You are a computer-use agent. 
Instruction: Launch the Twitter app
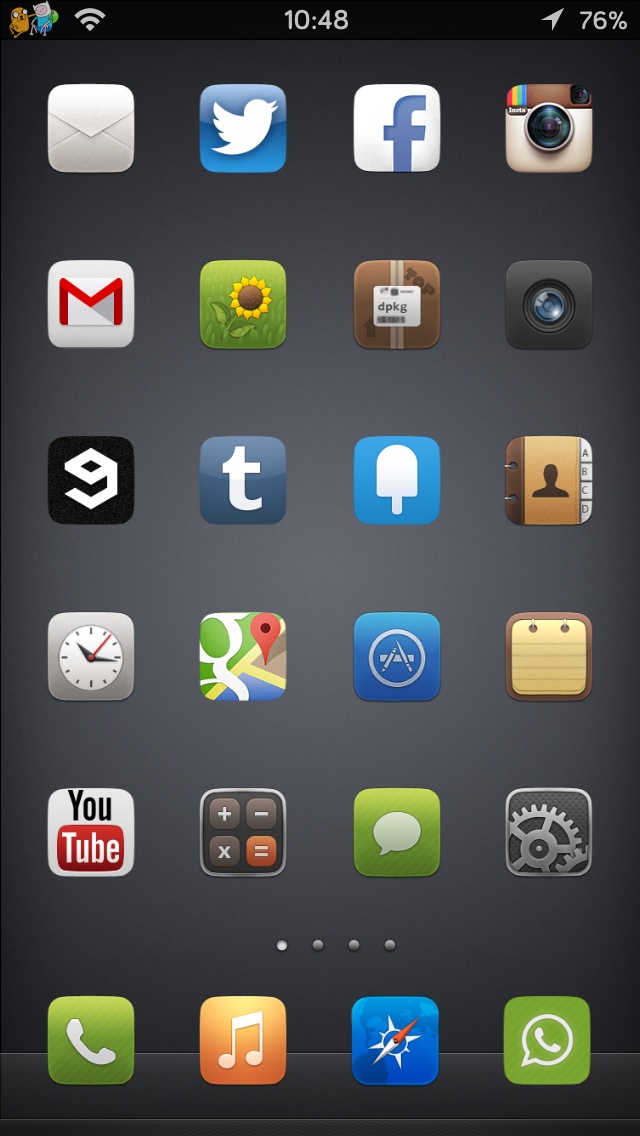pyautogui.click(x=243, y=128)
